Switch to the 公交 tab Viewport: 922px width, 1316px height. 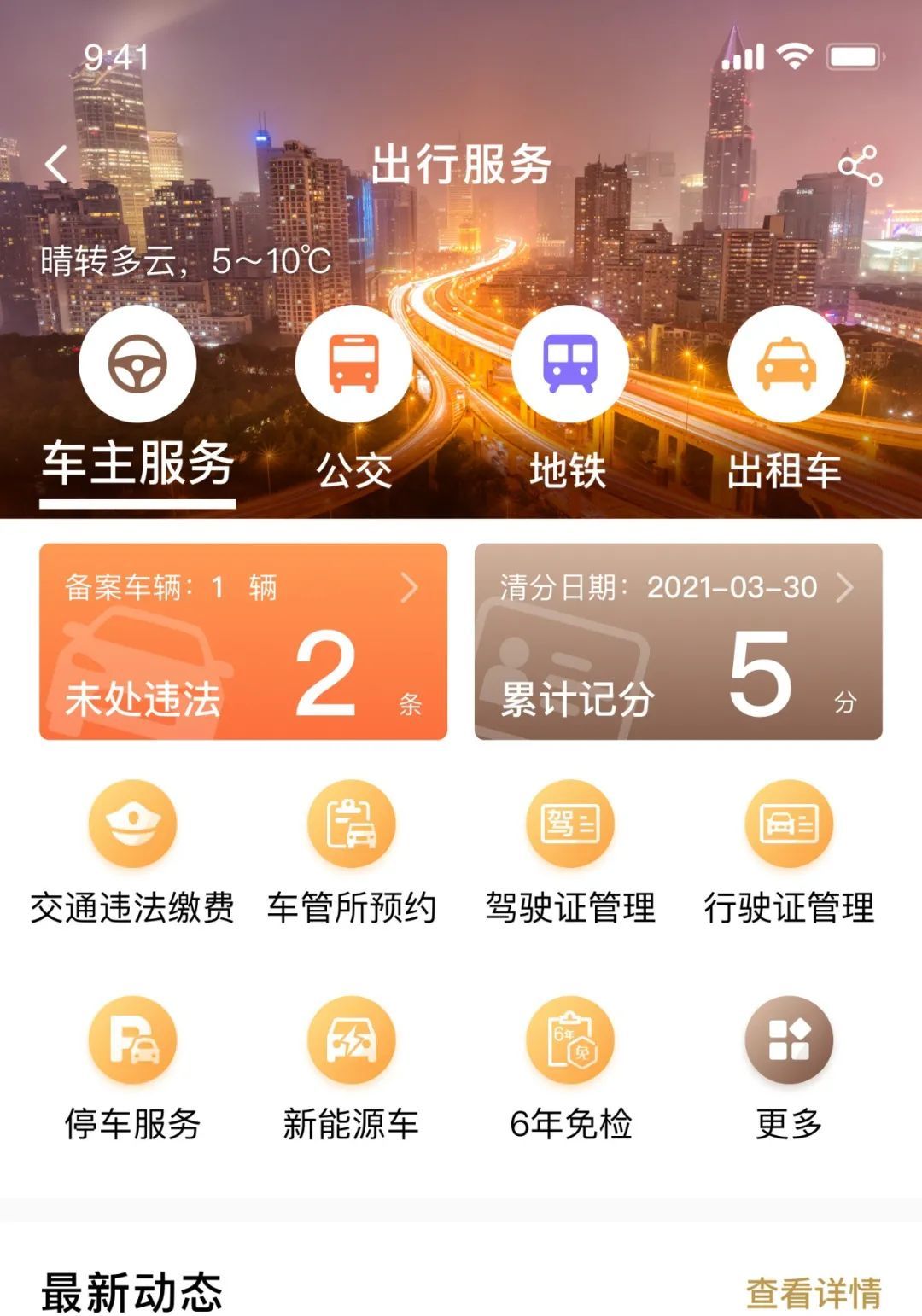coord(354,401)
